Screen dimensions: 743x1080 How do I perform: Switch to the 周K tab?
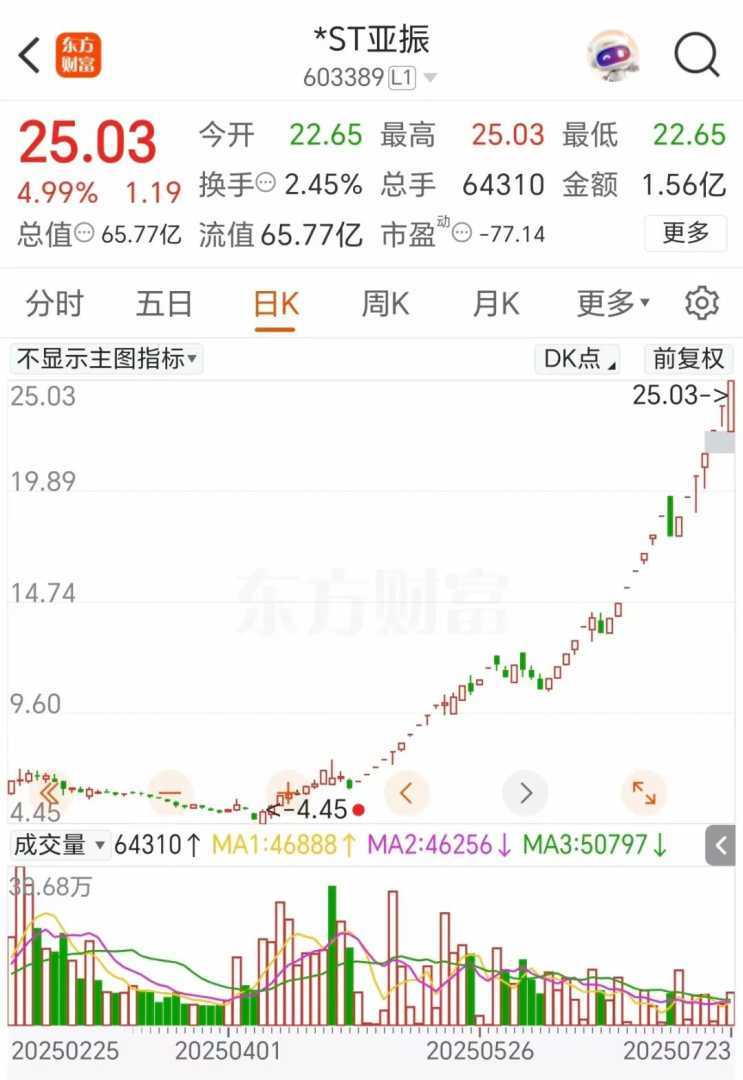tap(385, 303)
